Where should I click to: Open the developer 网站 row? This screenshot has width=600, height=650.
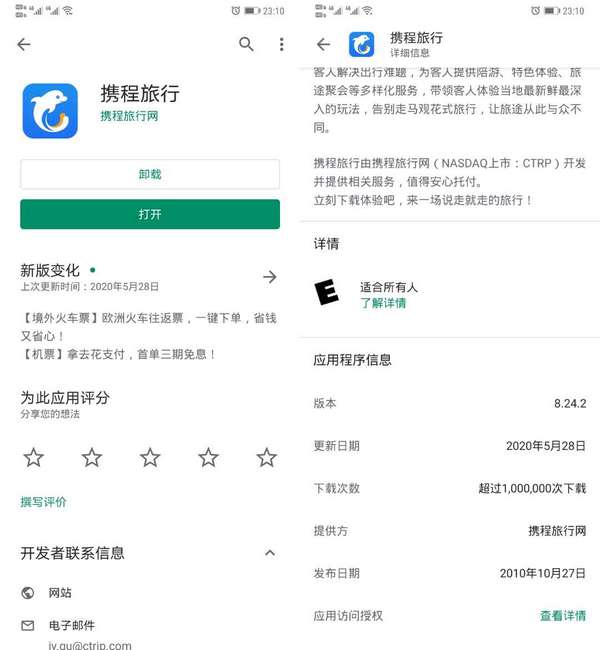(60, 593)
